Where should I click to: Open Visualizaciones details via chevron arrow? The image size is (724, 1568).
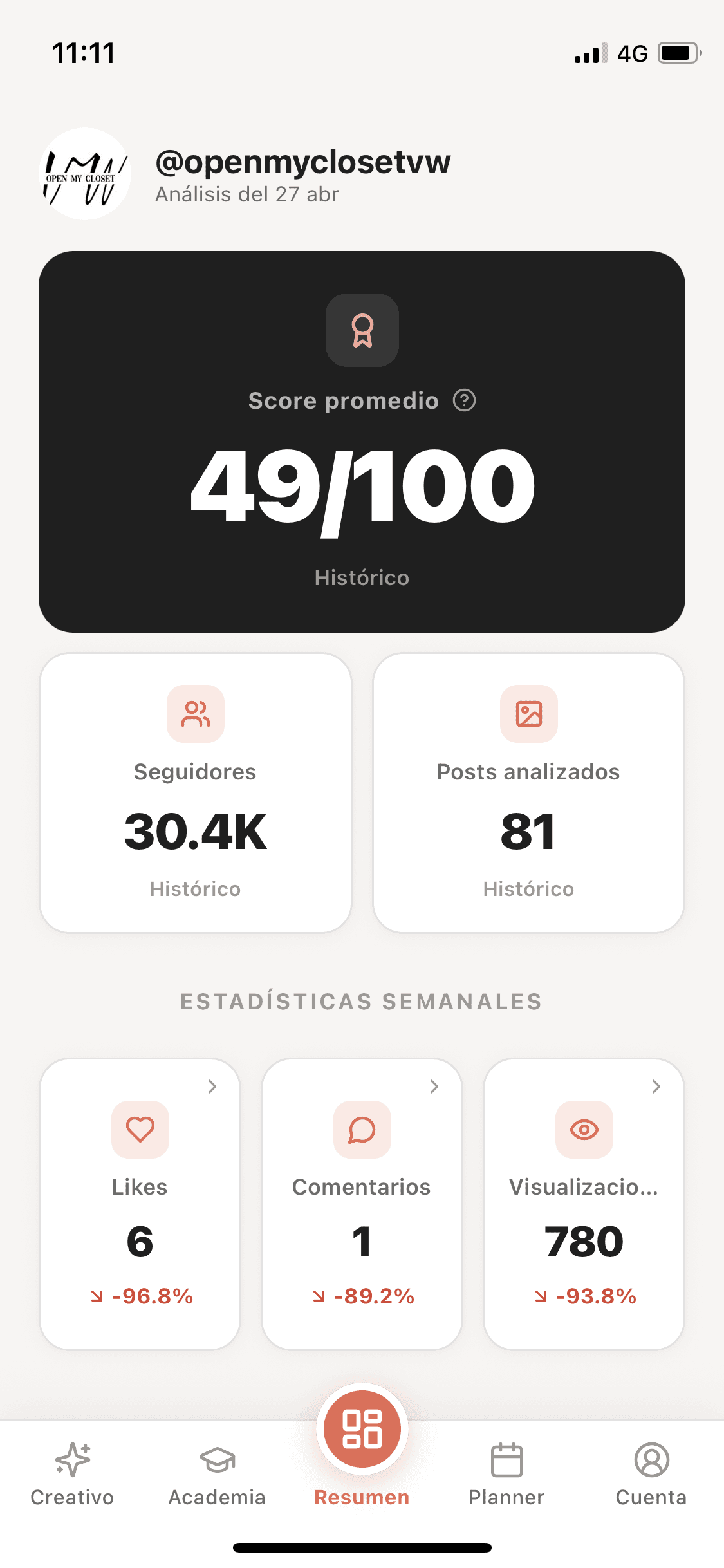pyautogui.click(x=655, y=1087)
